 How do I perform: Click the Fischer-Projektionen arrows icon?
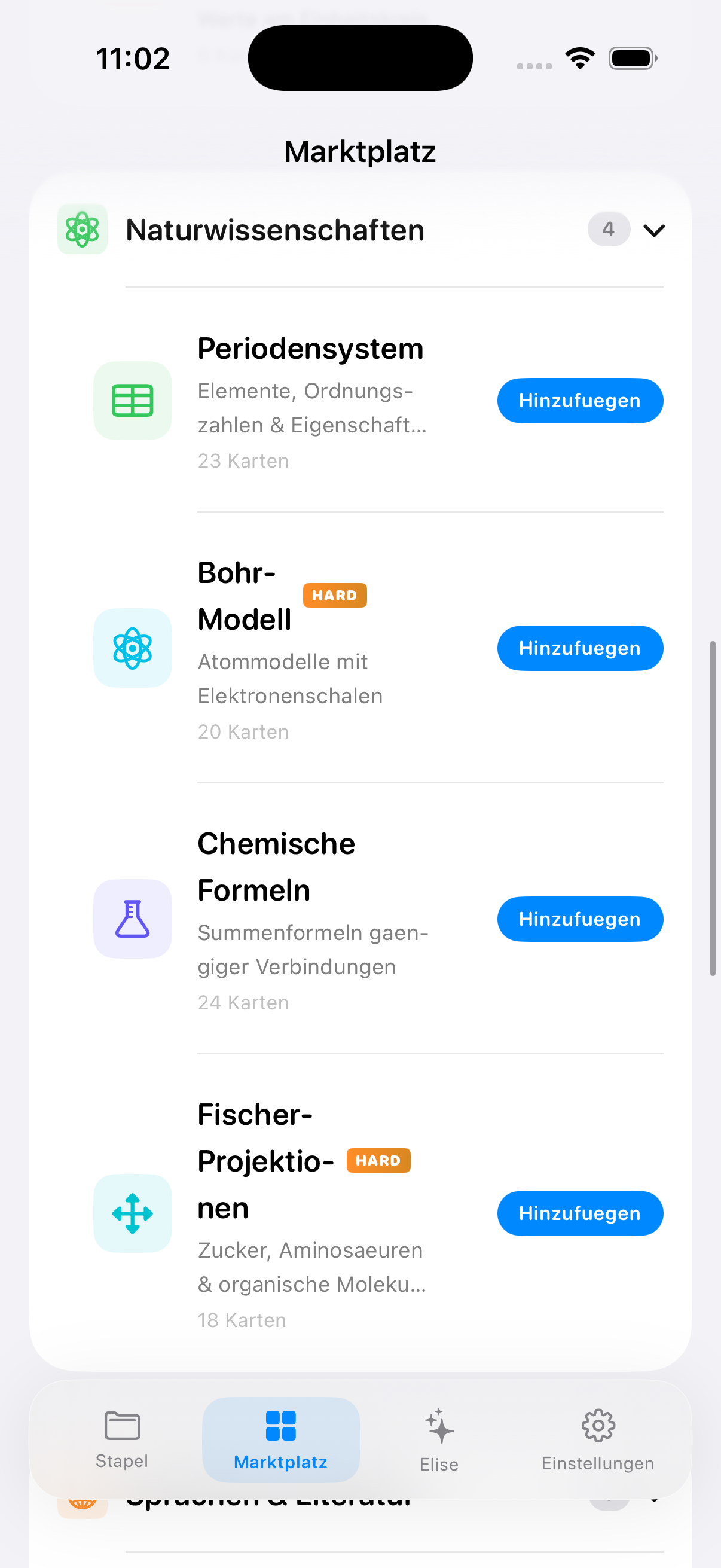click(133, 1214)
